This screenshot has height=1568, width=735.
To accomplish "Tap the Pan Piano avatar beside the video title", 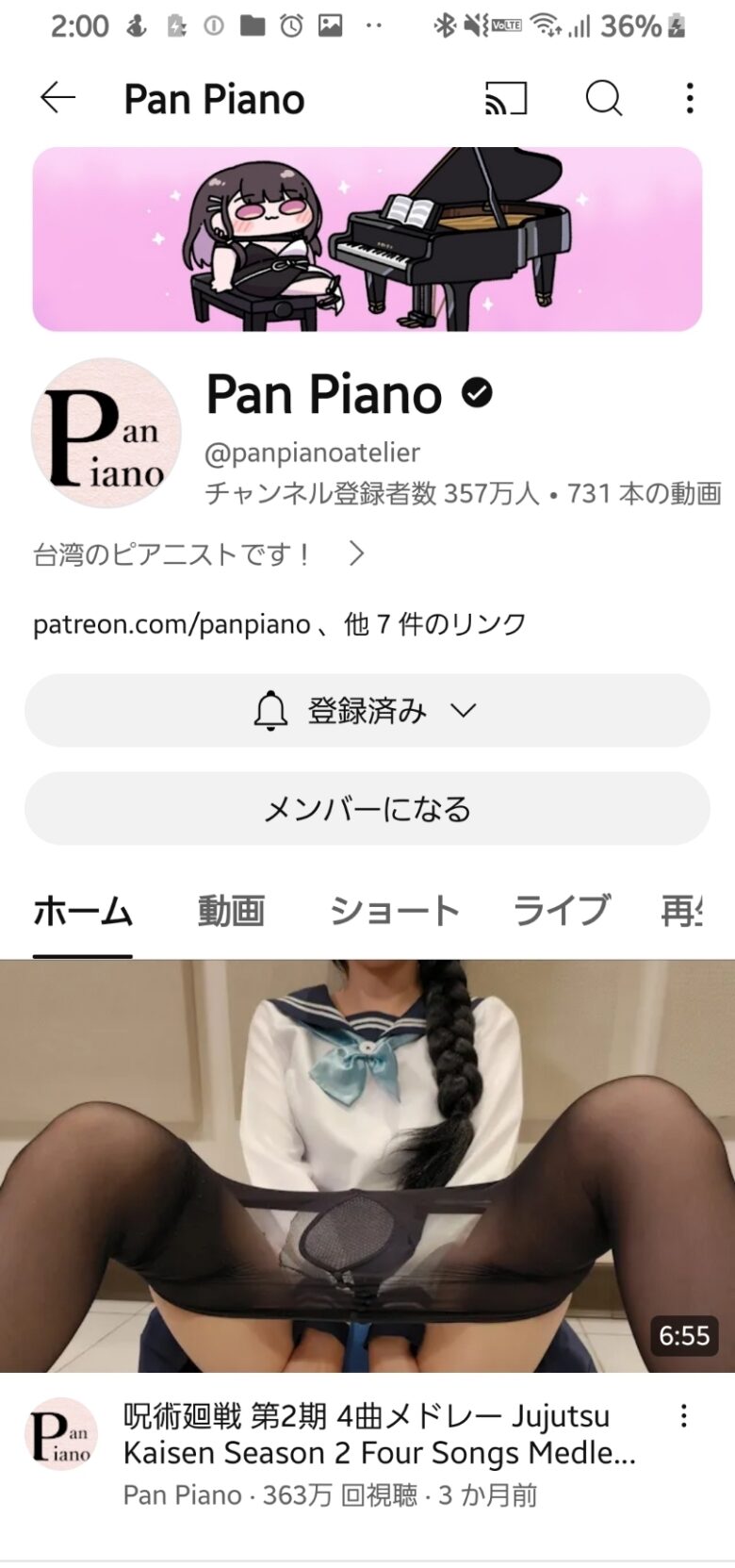I will (x=61, y=1434).
